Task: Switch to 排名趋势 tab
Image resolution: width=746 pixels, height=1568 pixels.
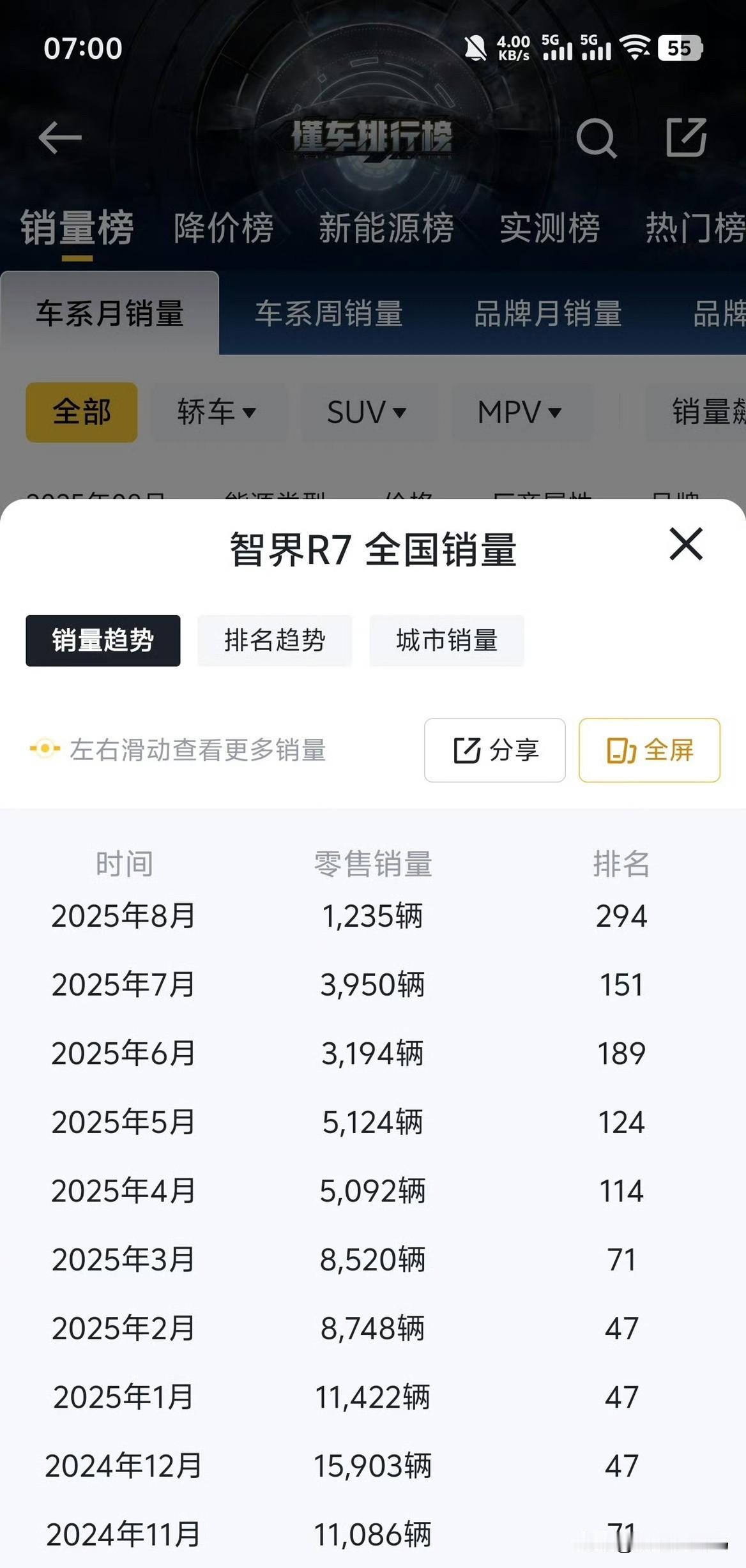Action: pyautogui.click(x=275, y=641)
